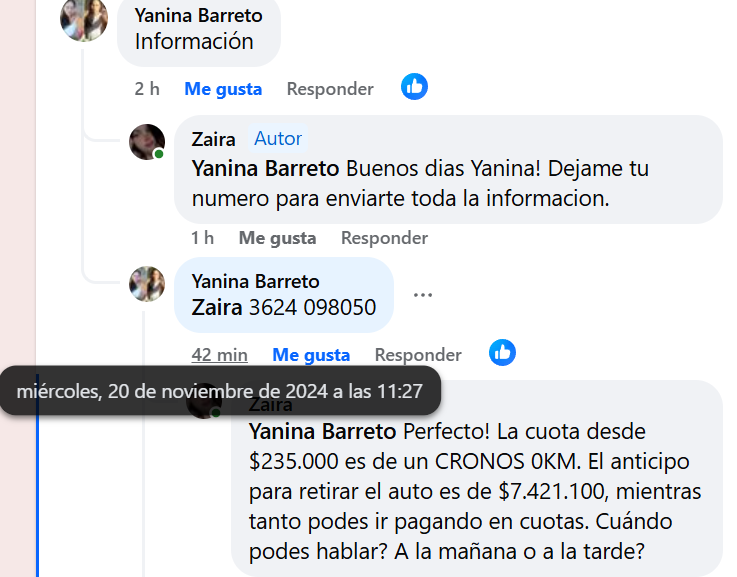Reply to Yanina's "Información" comment
Image resolution: width=737 pixels, height=577 pixels.
330,89
